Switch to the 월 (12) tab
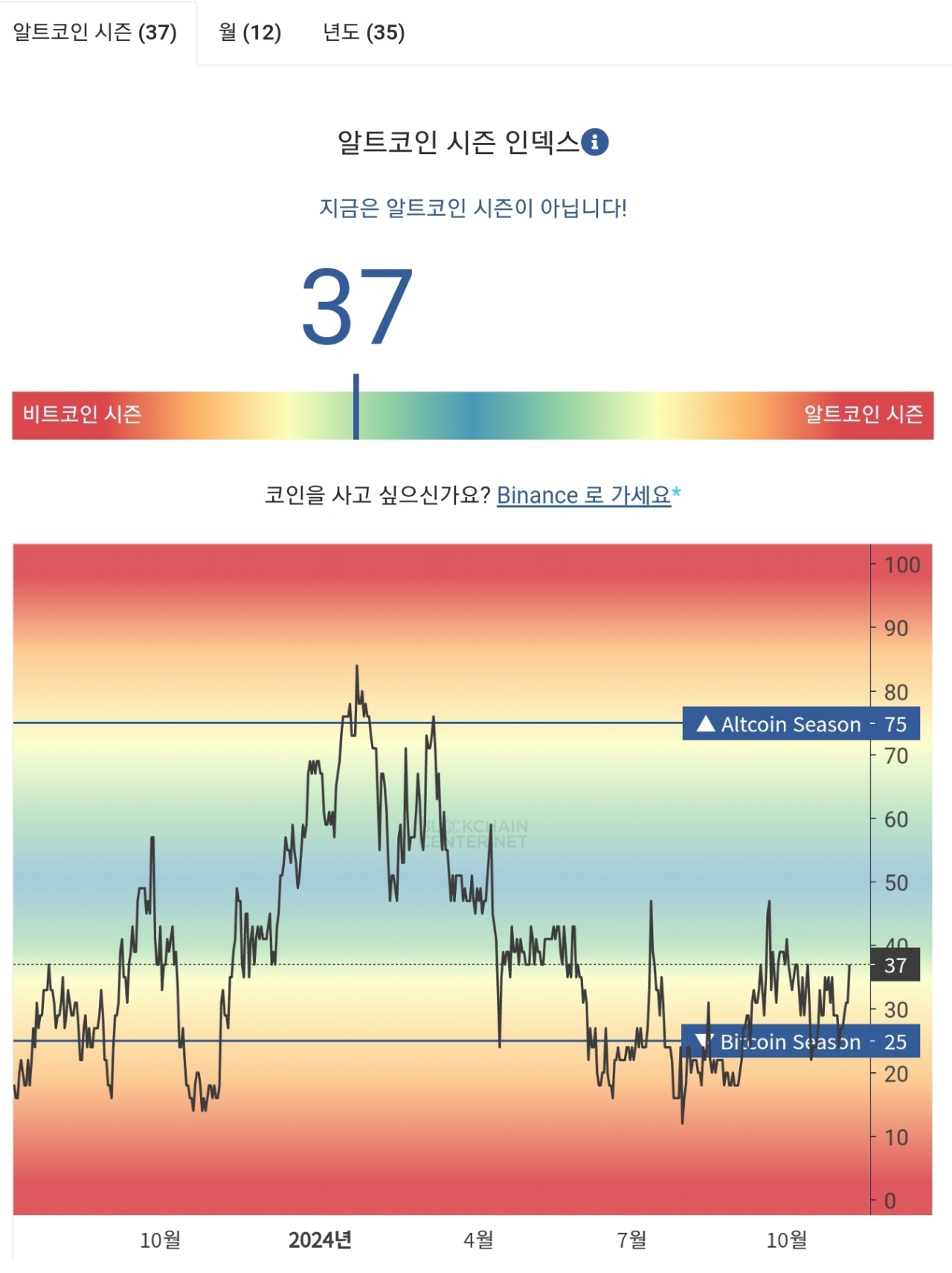Image resolution: width=952 pixels, height=1273 pixels. (250, 33)
